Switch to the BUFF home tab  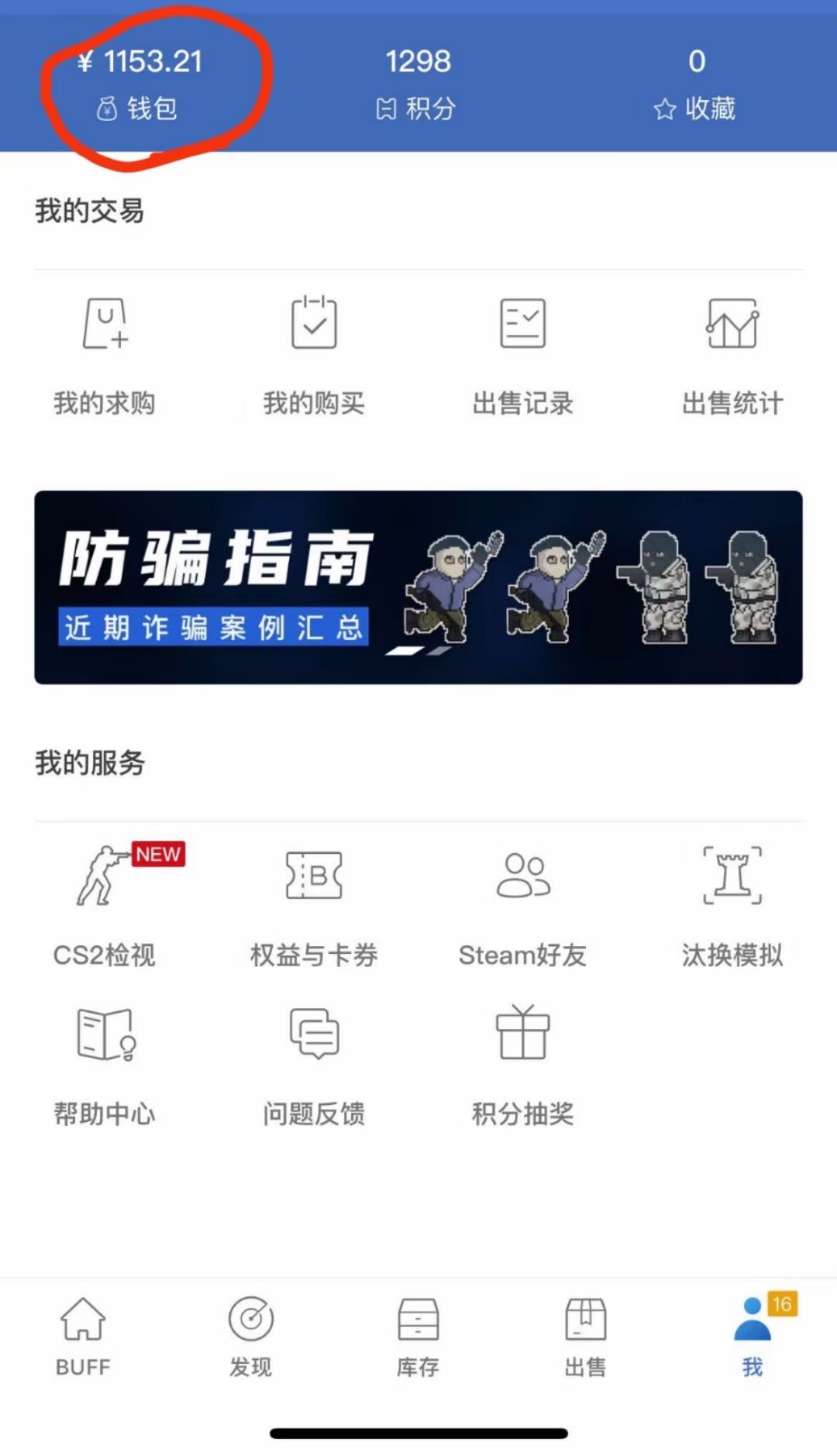[83, 1336]
